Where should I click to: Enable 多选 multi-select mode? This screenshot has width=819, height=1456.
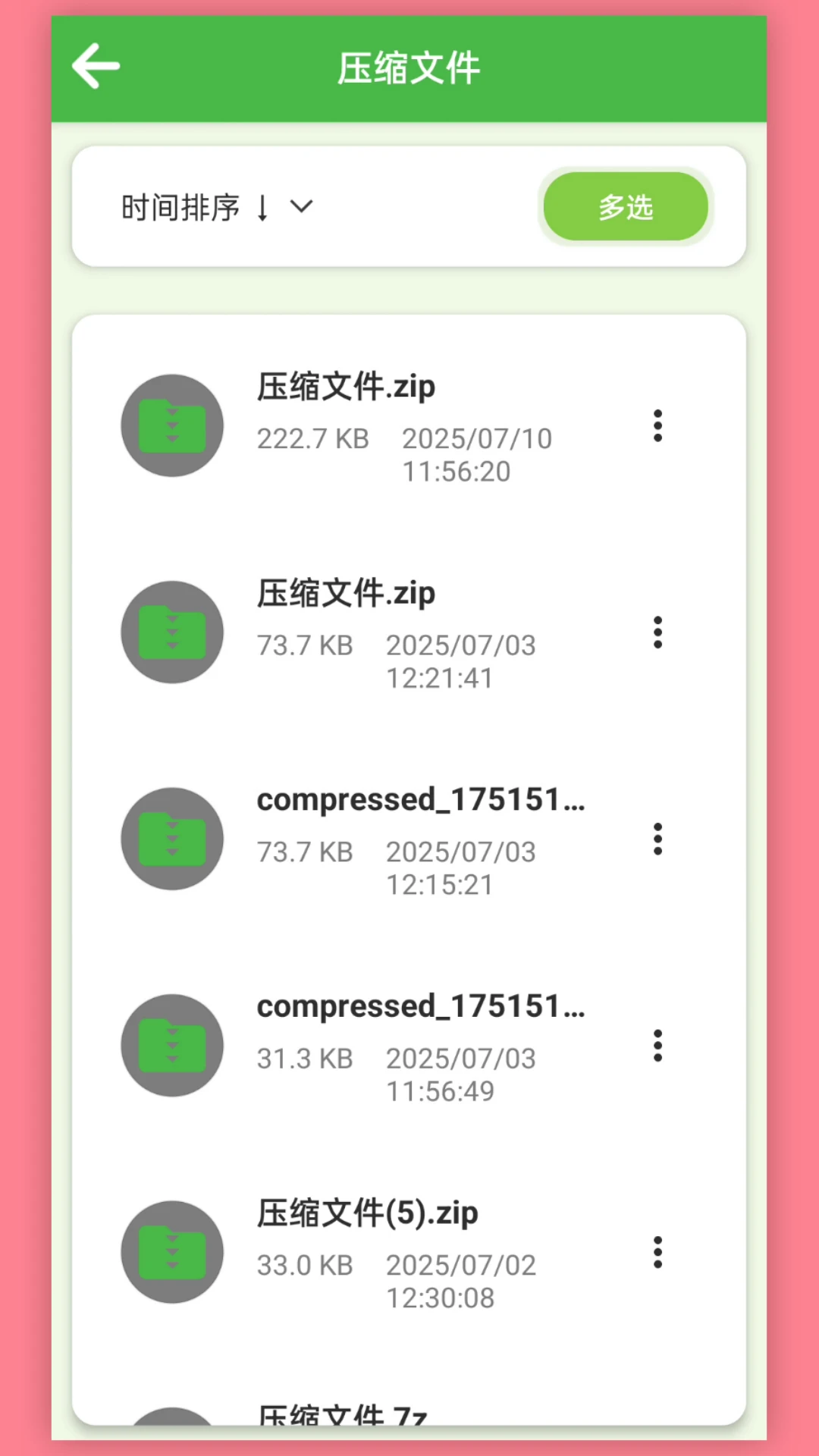(625, 206)
